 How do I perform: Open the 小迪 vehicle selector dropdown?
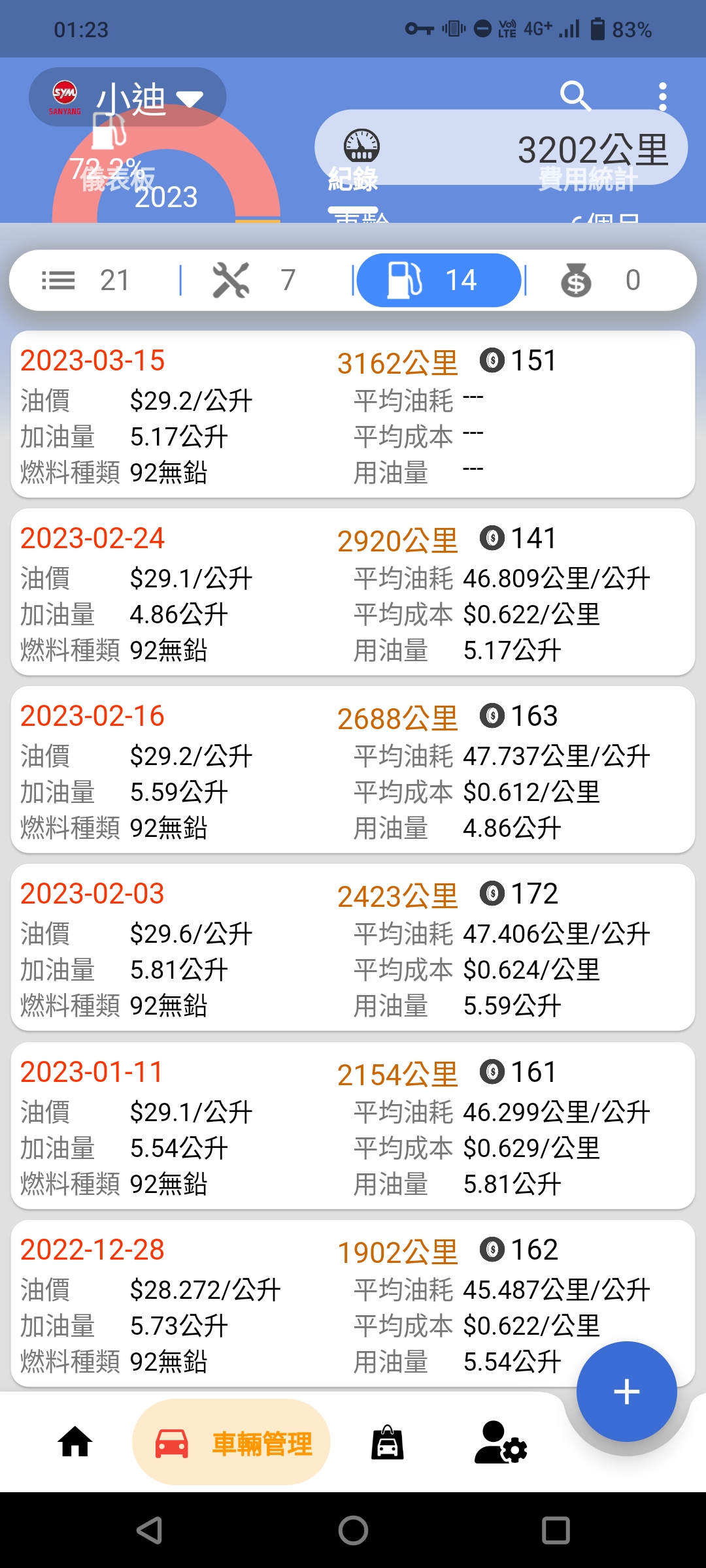(x=127, y=97)
